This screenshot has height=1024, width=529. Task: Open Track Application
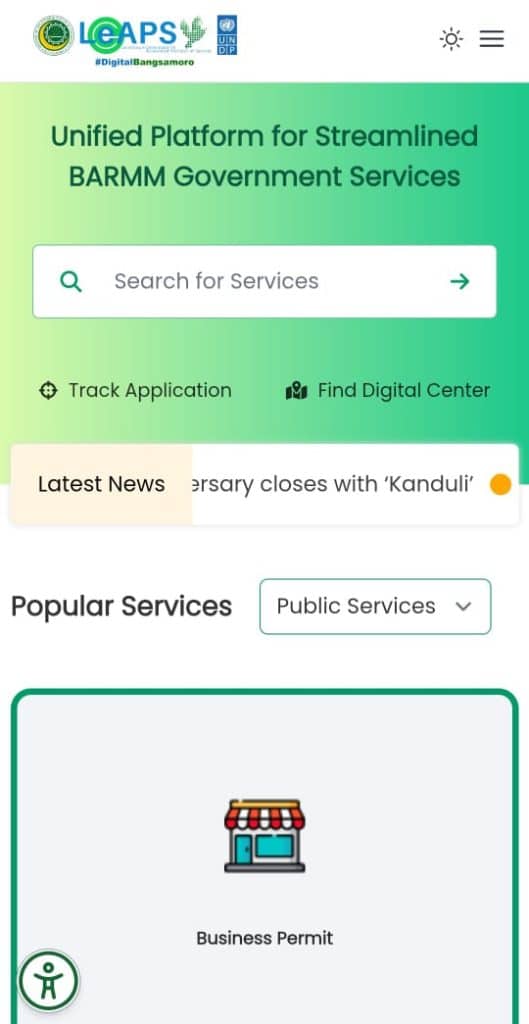tap(135, 391)
